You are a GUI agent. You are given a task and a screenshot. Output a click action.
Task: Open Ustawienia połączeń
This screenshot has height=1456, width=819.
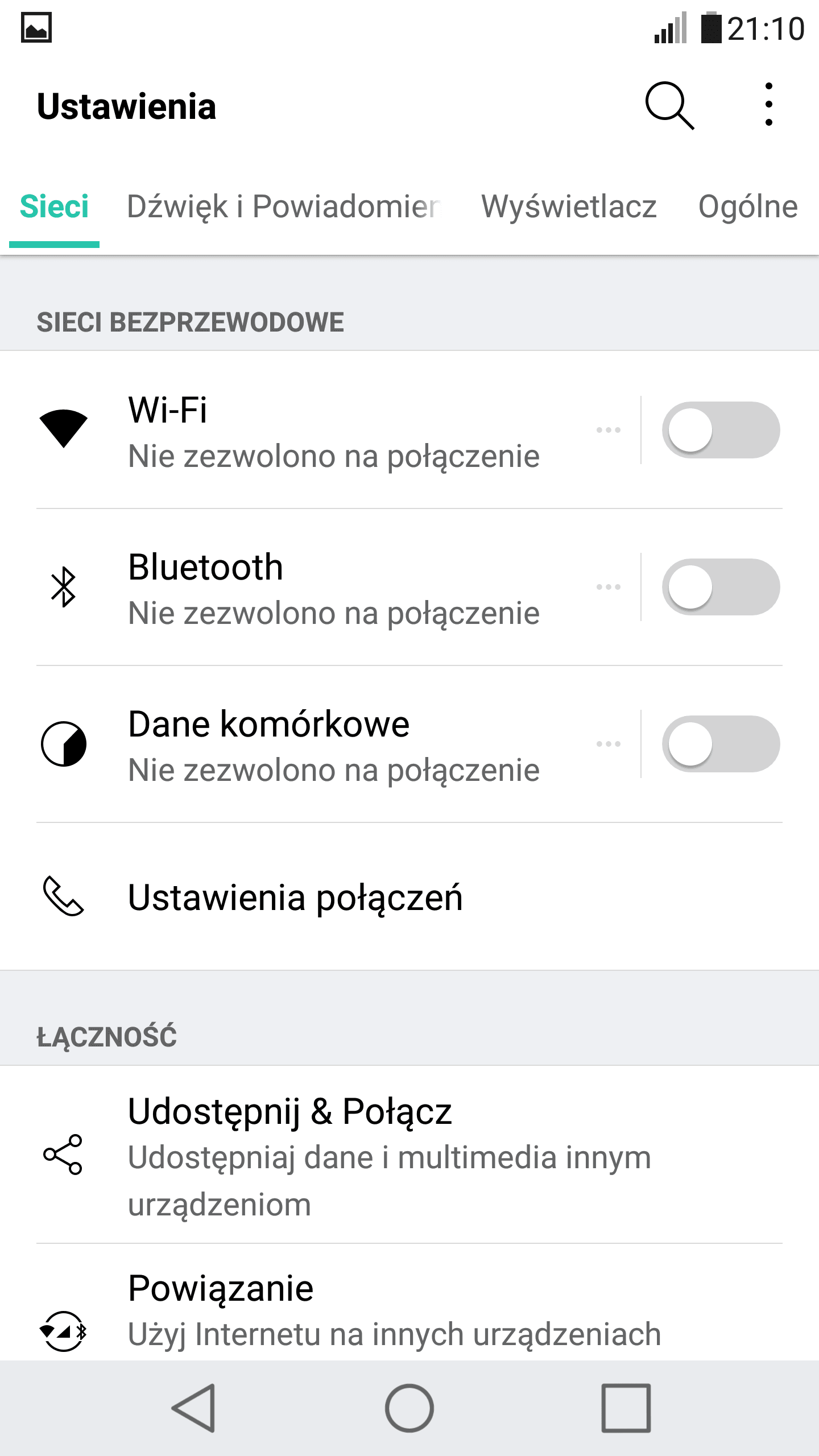[409, 897]
